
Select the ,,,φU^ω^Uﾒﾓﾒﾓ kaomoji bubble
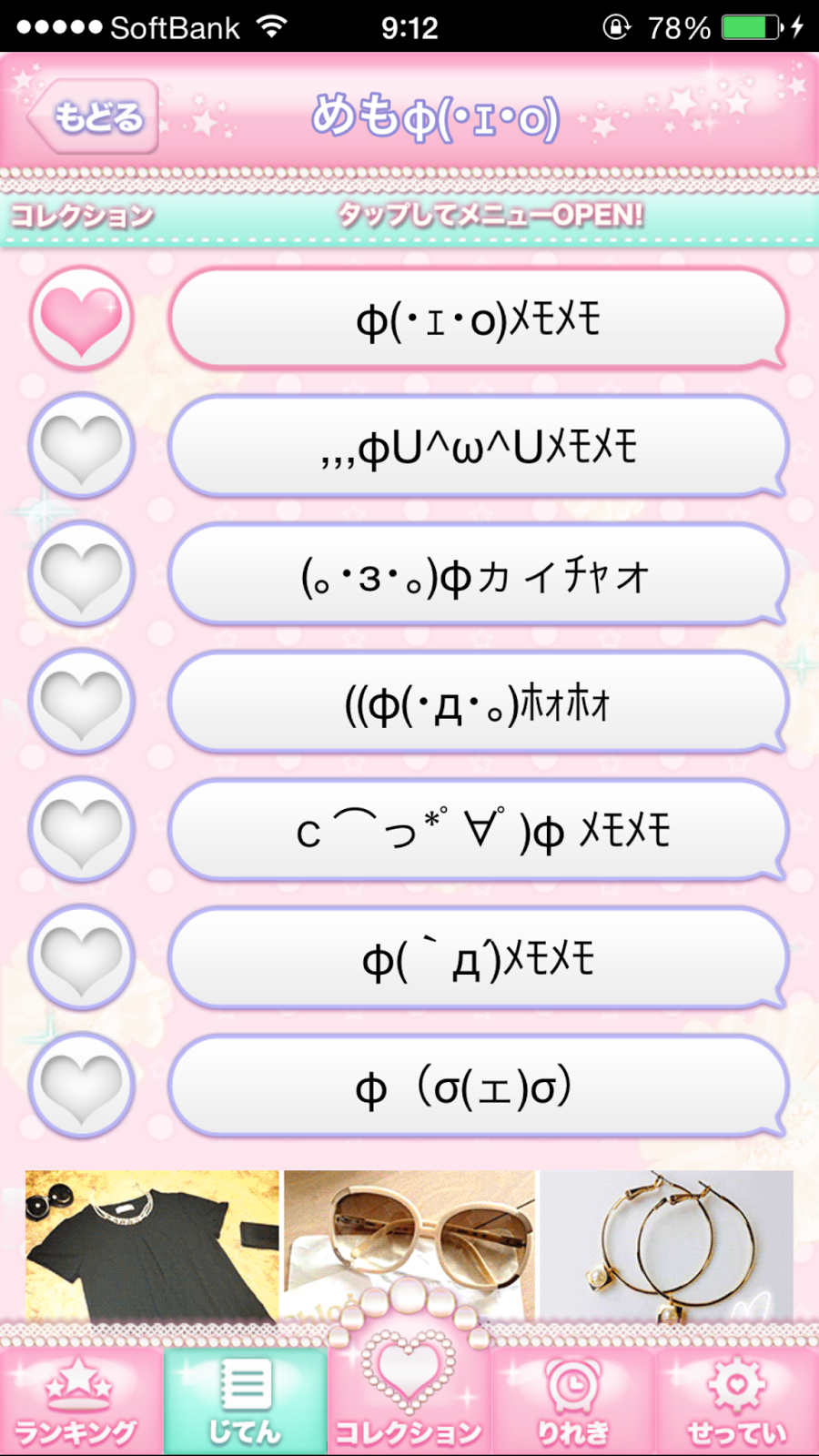click(478, 446)
